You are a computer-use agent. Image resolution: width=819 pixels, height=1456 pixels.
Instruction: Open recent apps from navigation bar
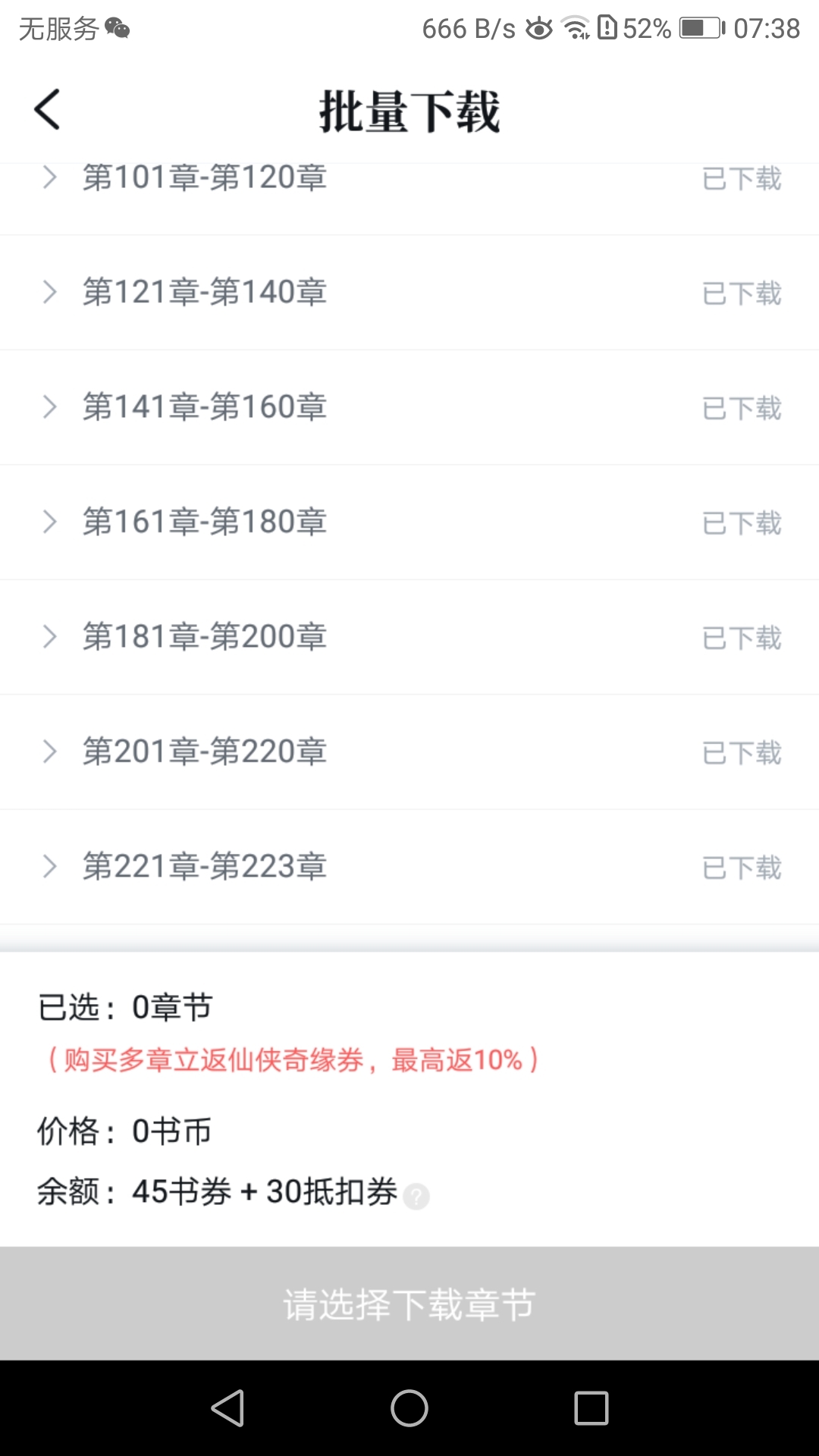click(x=591, y=1408)
